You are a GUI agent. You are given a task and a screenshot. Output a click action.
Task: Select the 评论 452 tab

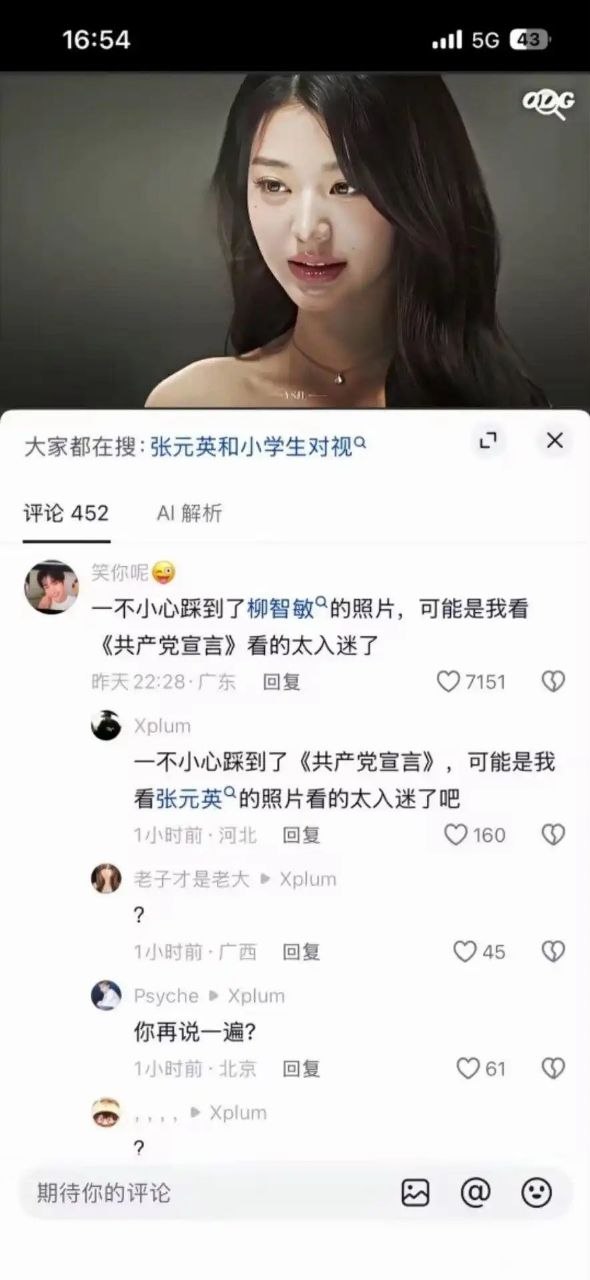(x=66, y=513)
